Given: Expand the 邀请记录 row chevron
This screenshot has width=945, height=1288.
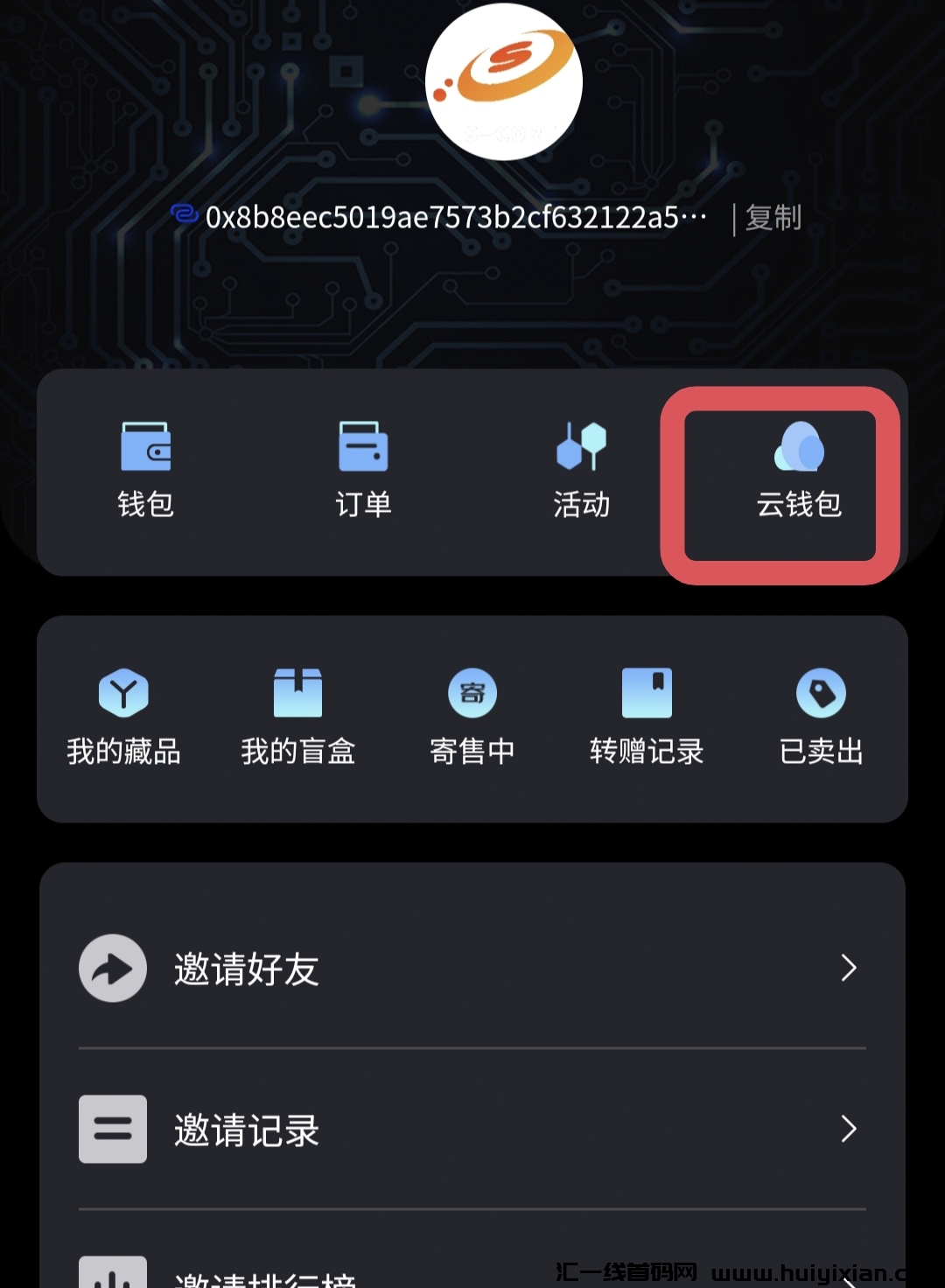Looking at the screenshot, I should 848,1129.
